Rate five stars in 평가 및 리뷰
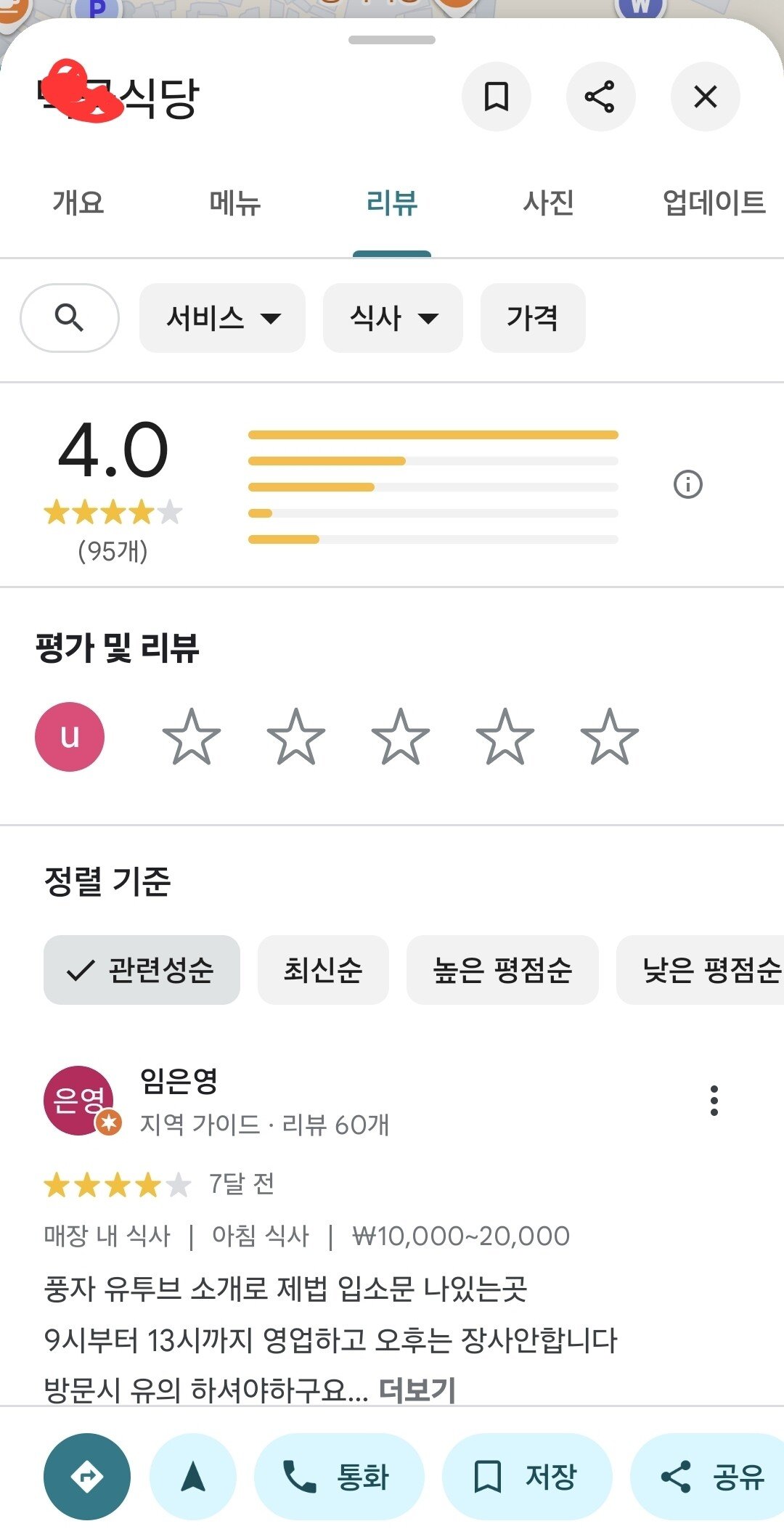This screenshot has height=1529, width=784. 610,737
